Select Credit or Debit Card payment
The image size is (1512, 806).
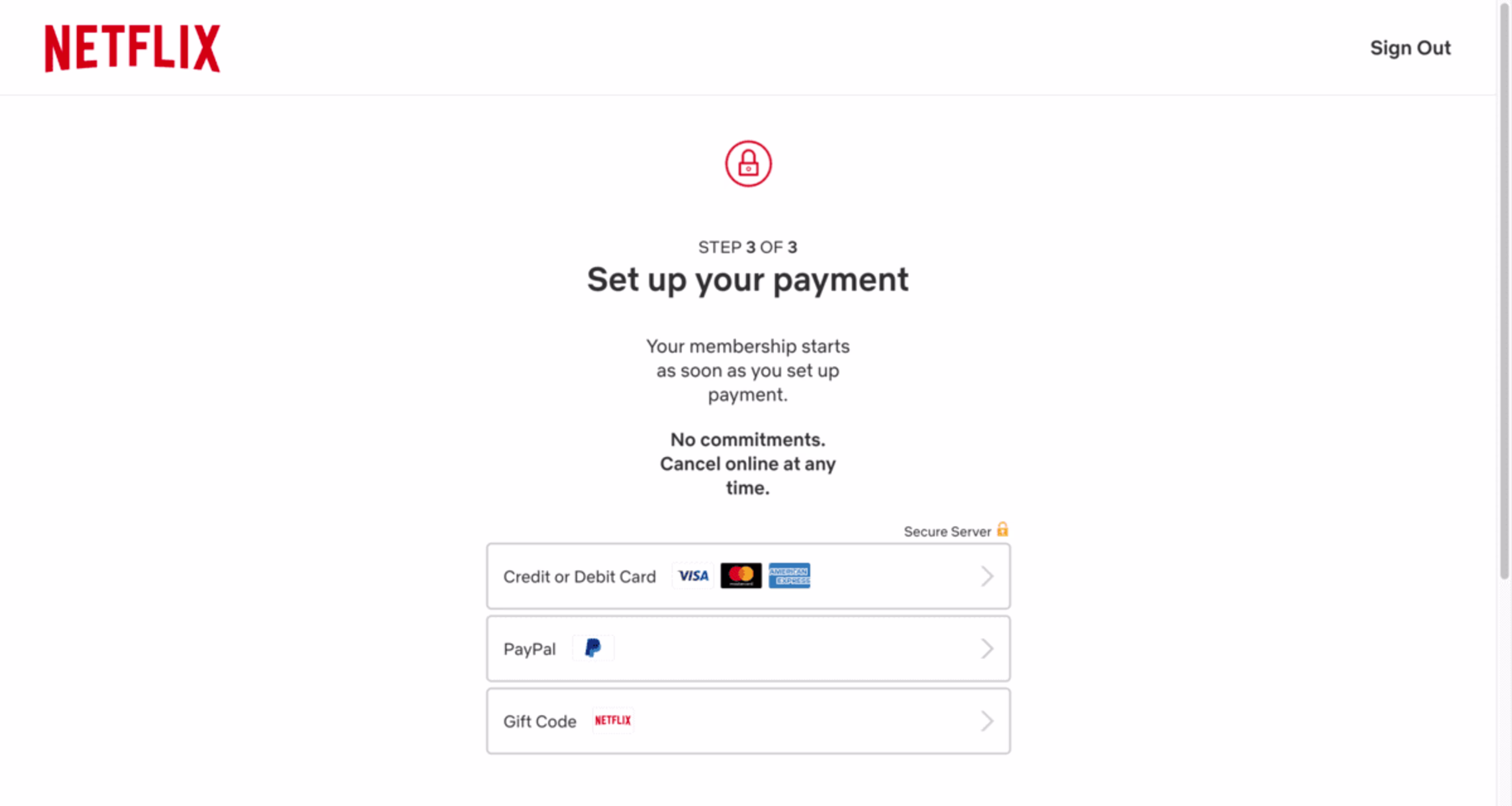click(x=748, y=576)
